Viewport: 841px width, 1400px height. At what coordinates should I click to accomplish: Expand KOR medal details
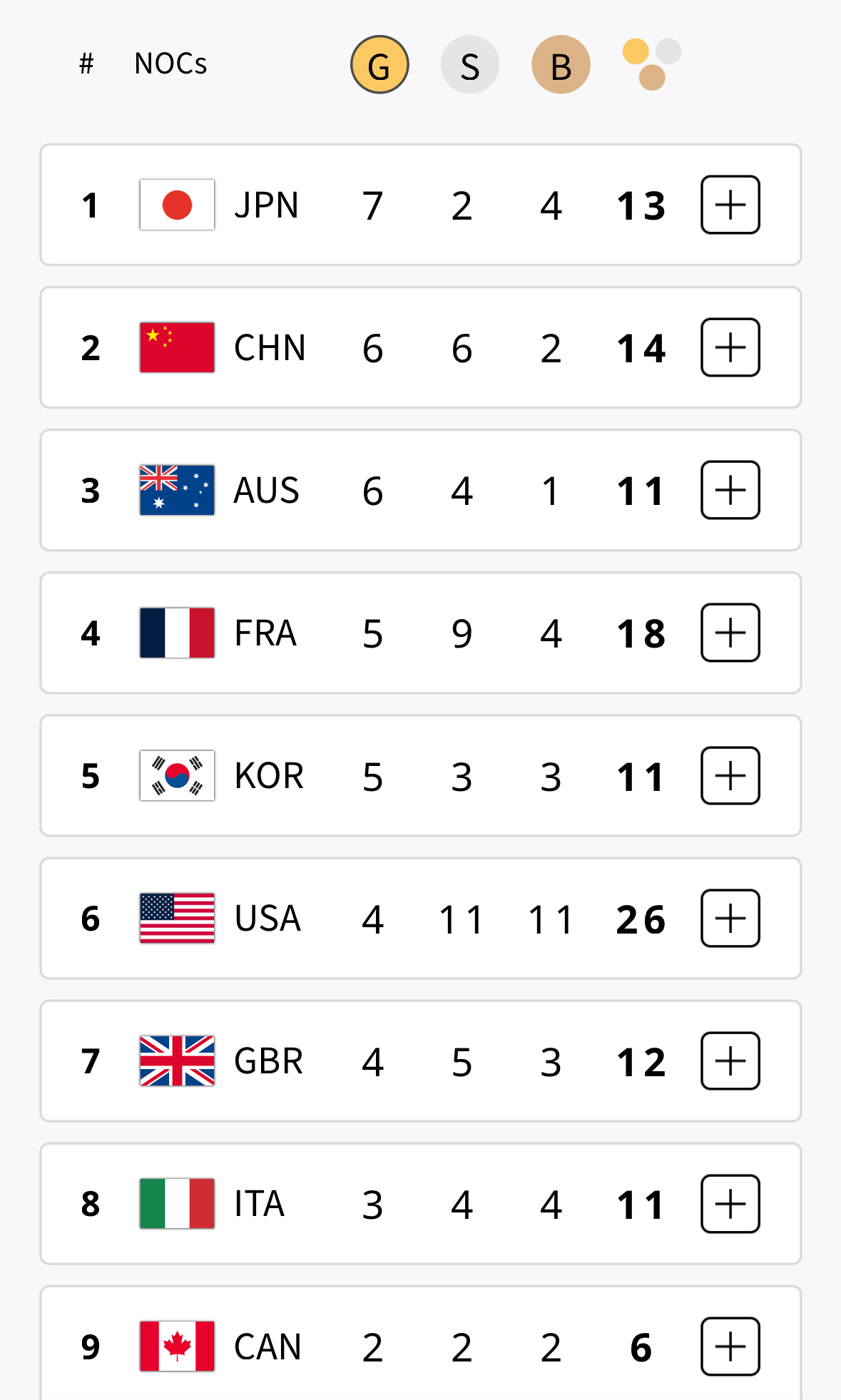click(730, 775)
